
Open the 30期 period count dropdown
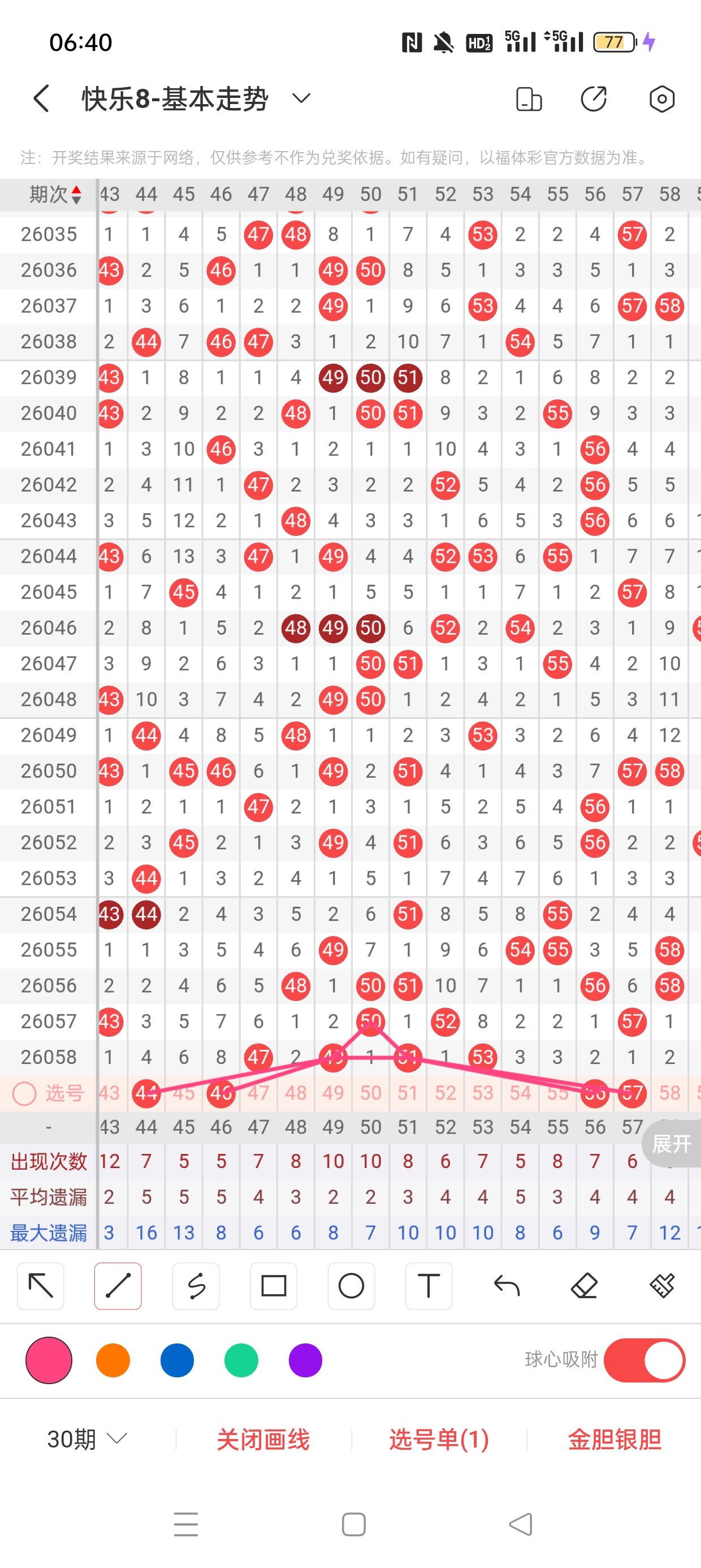[87, 1439]
